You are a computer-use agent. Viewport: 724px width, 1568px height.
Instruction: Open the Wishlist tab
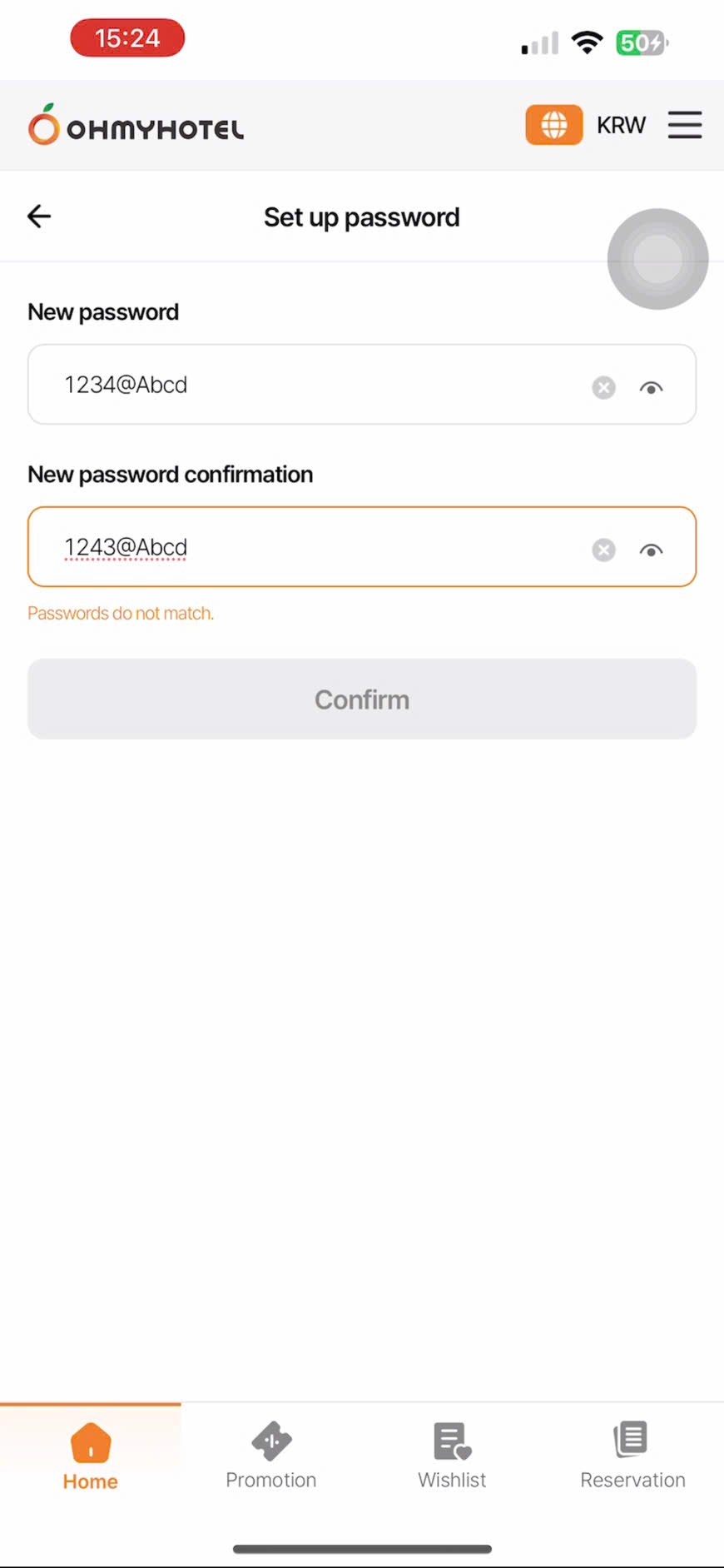(x=452, y=1456)
